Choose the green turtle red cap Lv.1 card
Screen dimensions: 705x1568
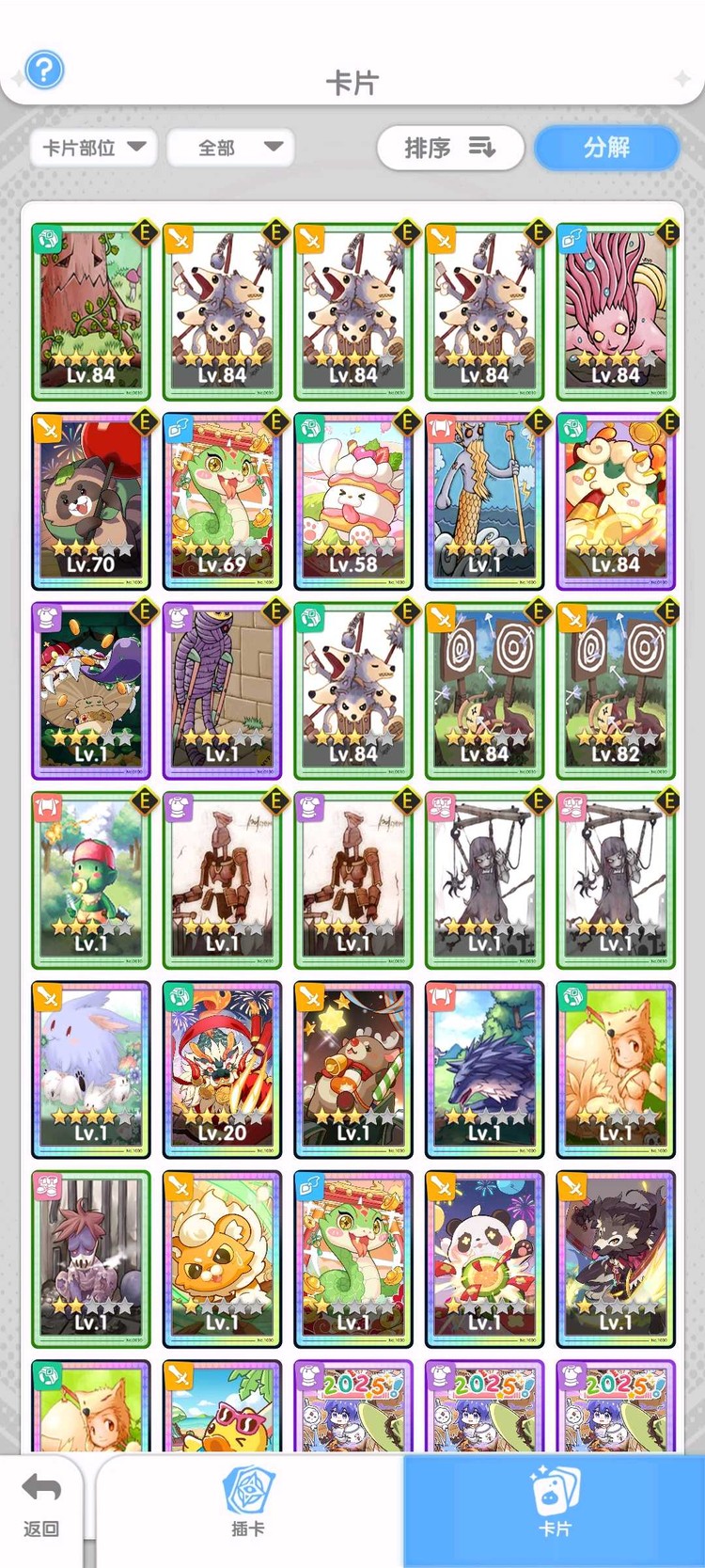click(90, 880)
